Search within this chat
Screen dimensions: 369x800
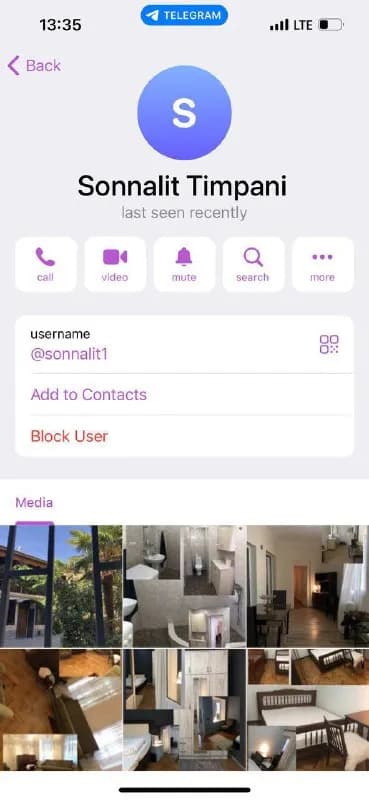pyautogui.click(x=253, y=264)
